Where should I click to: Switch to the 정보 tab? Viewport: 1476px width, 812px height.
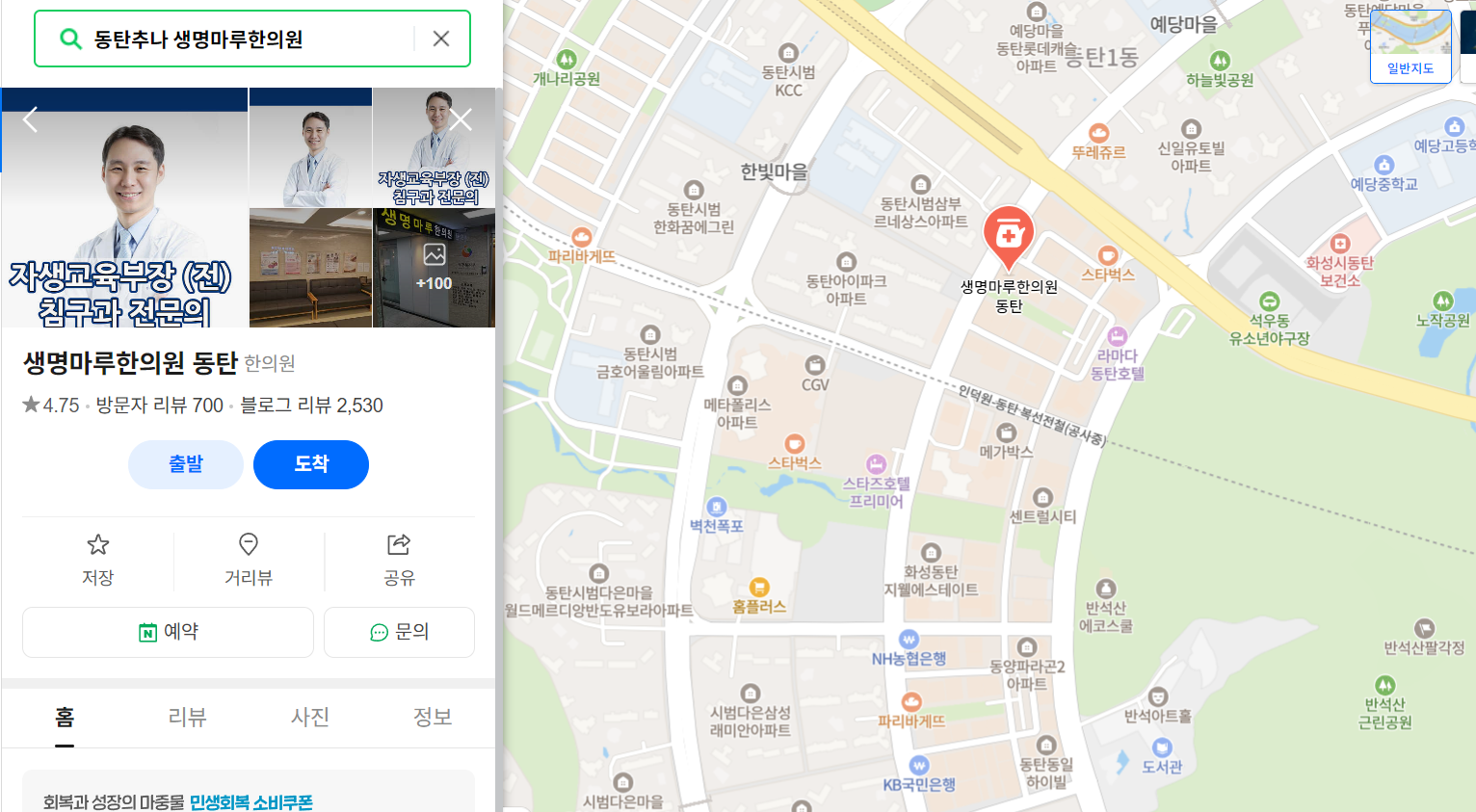(x=433, y=717)
